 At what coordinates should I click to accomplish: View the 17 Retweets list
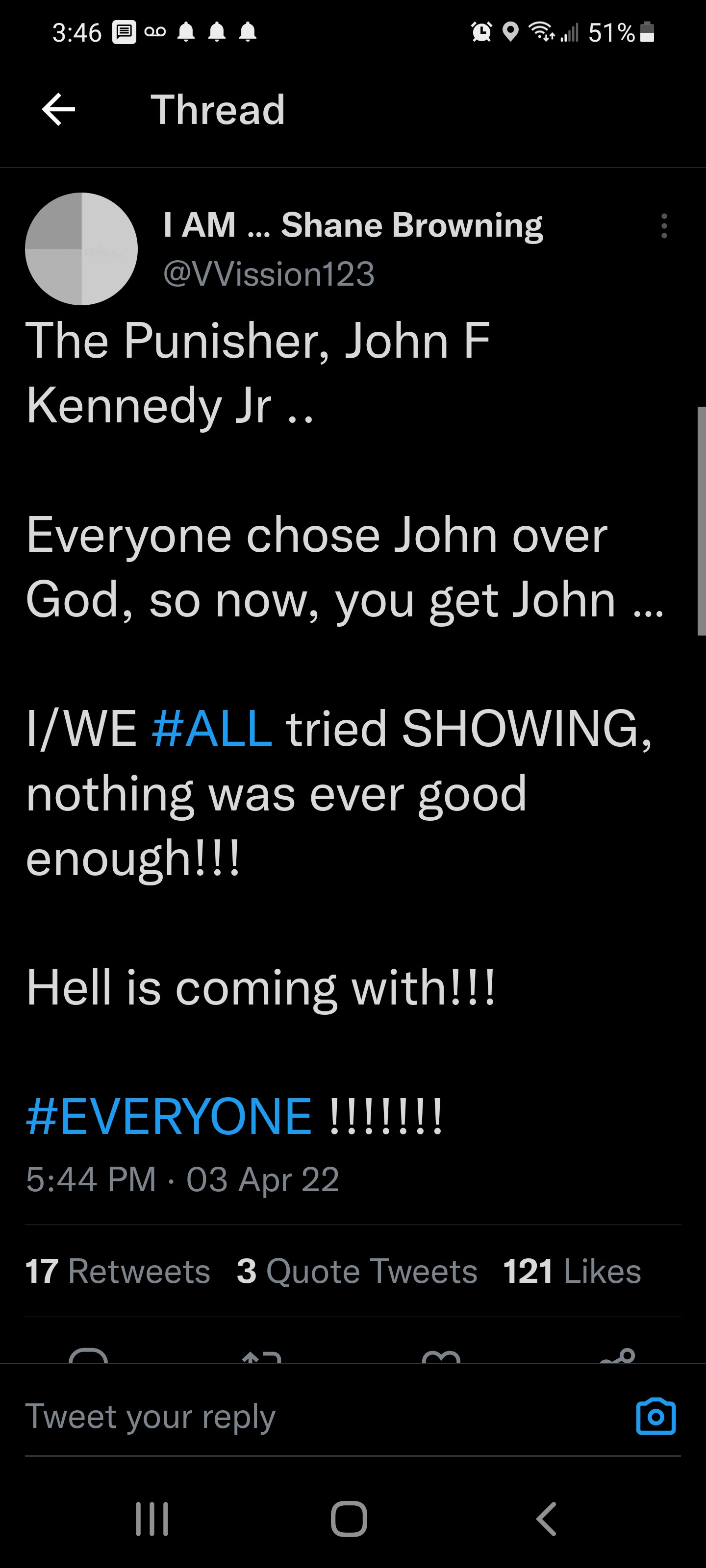tap(118, 1272)
